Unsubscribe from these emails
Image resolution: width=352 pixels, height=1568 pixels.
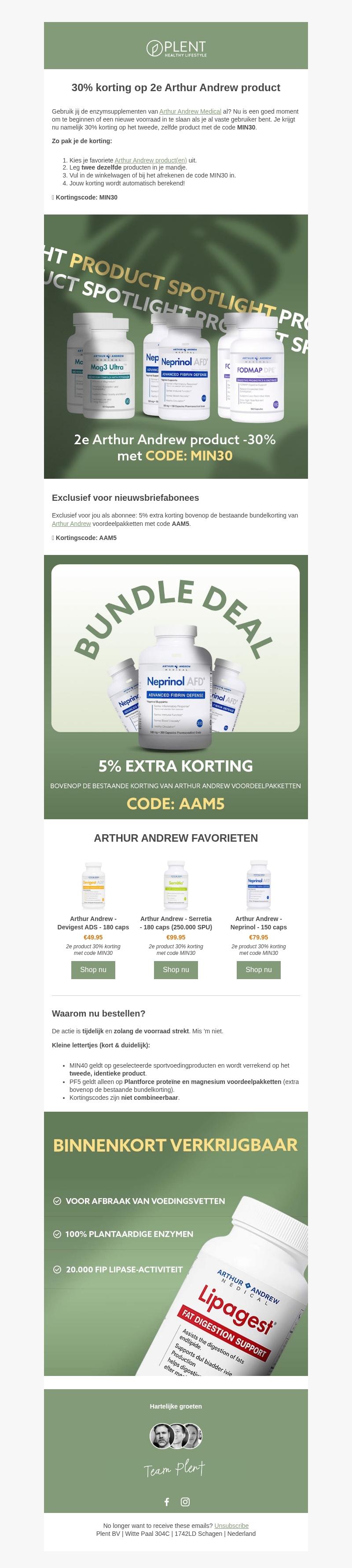point(231,1525)
